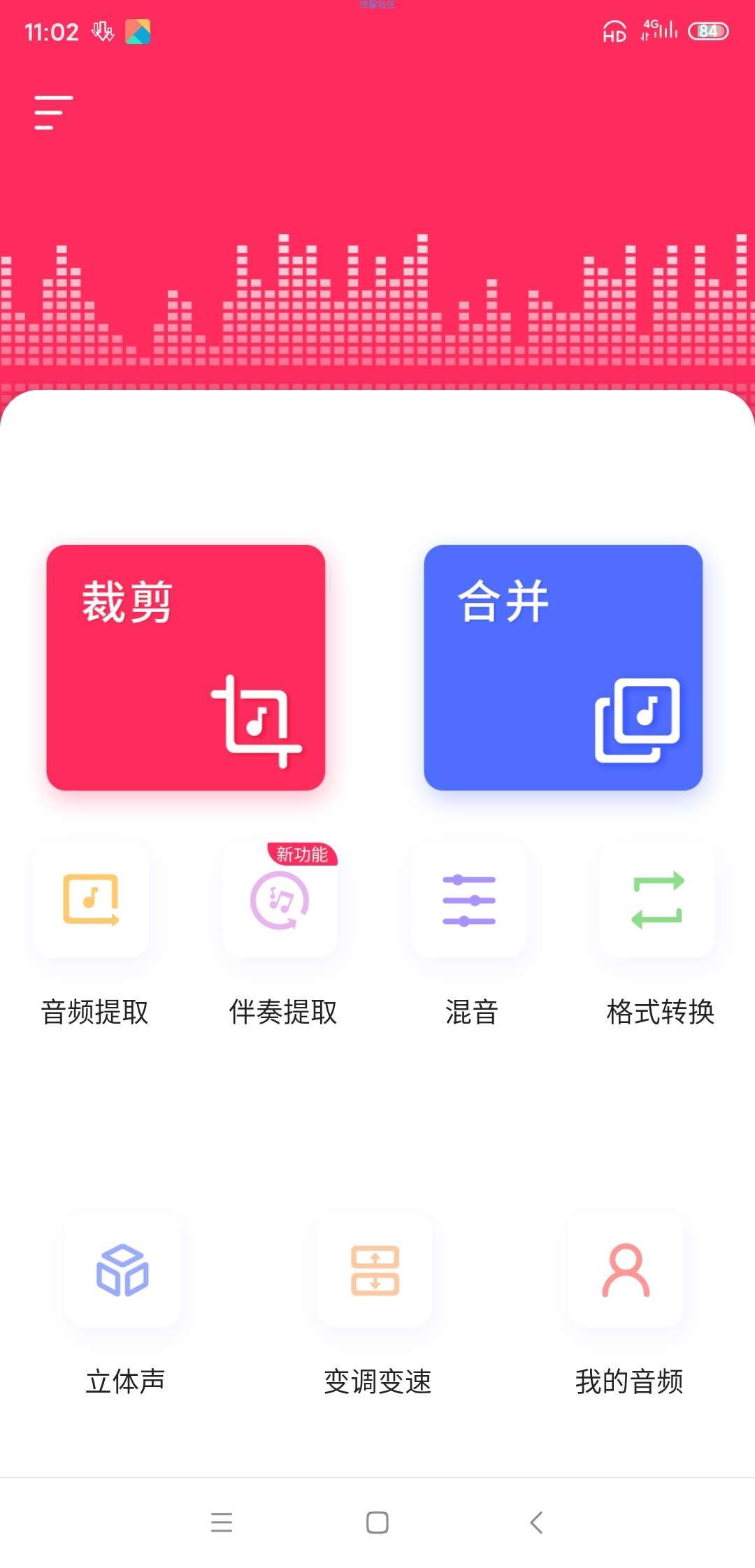Go to 我的音频 my audio
The width and height of the screenshot is (755, 1568).
point(626,1270)
